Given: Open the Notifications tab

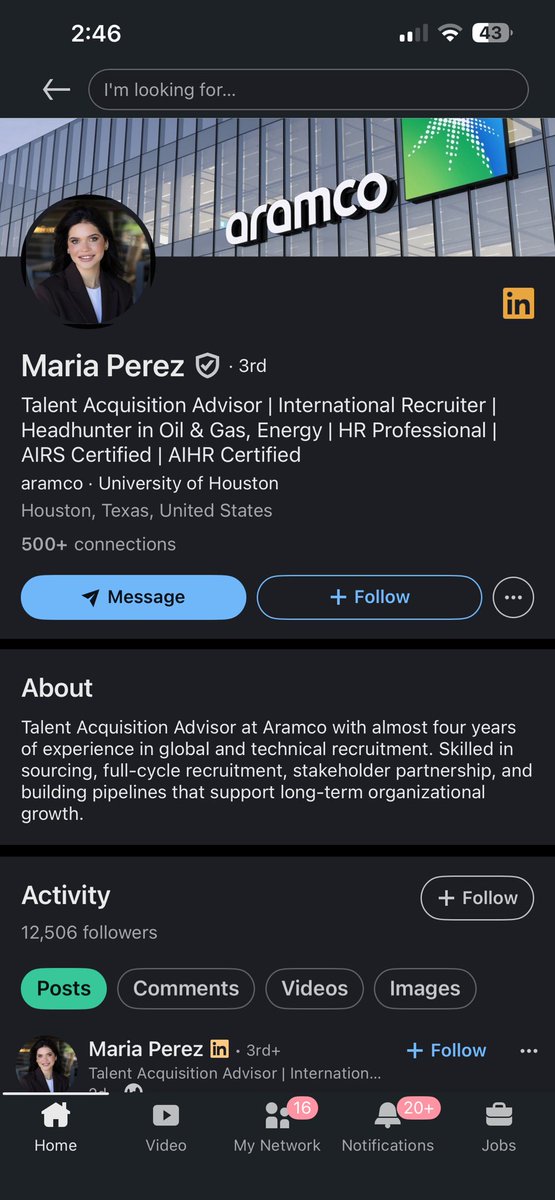Looking at the screenshot, I should point(388,1126).
